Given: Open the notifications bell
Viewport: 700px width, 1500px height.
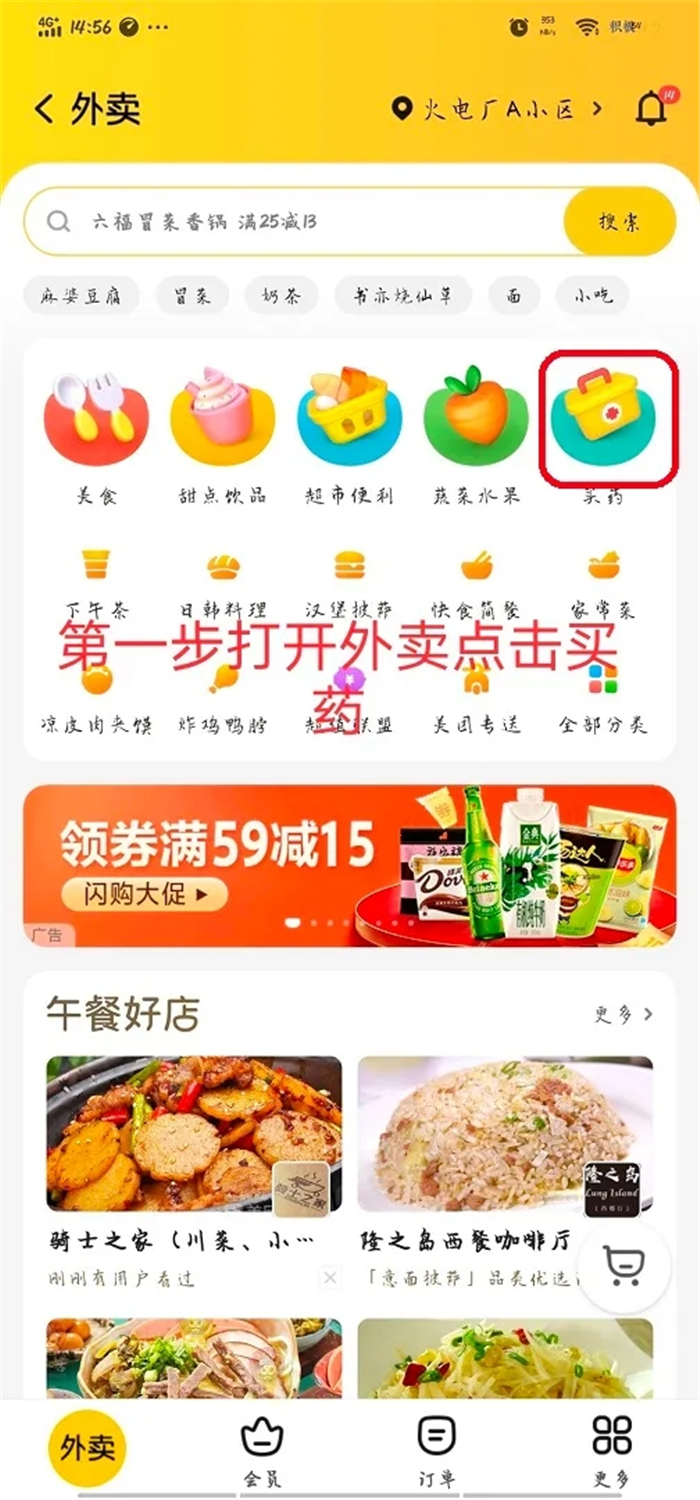Looking at the screenshot, I should [x=651, y=109].
